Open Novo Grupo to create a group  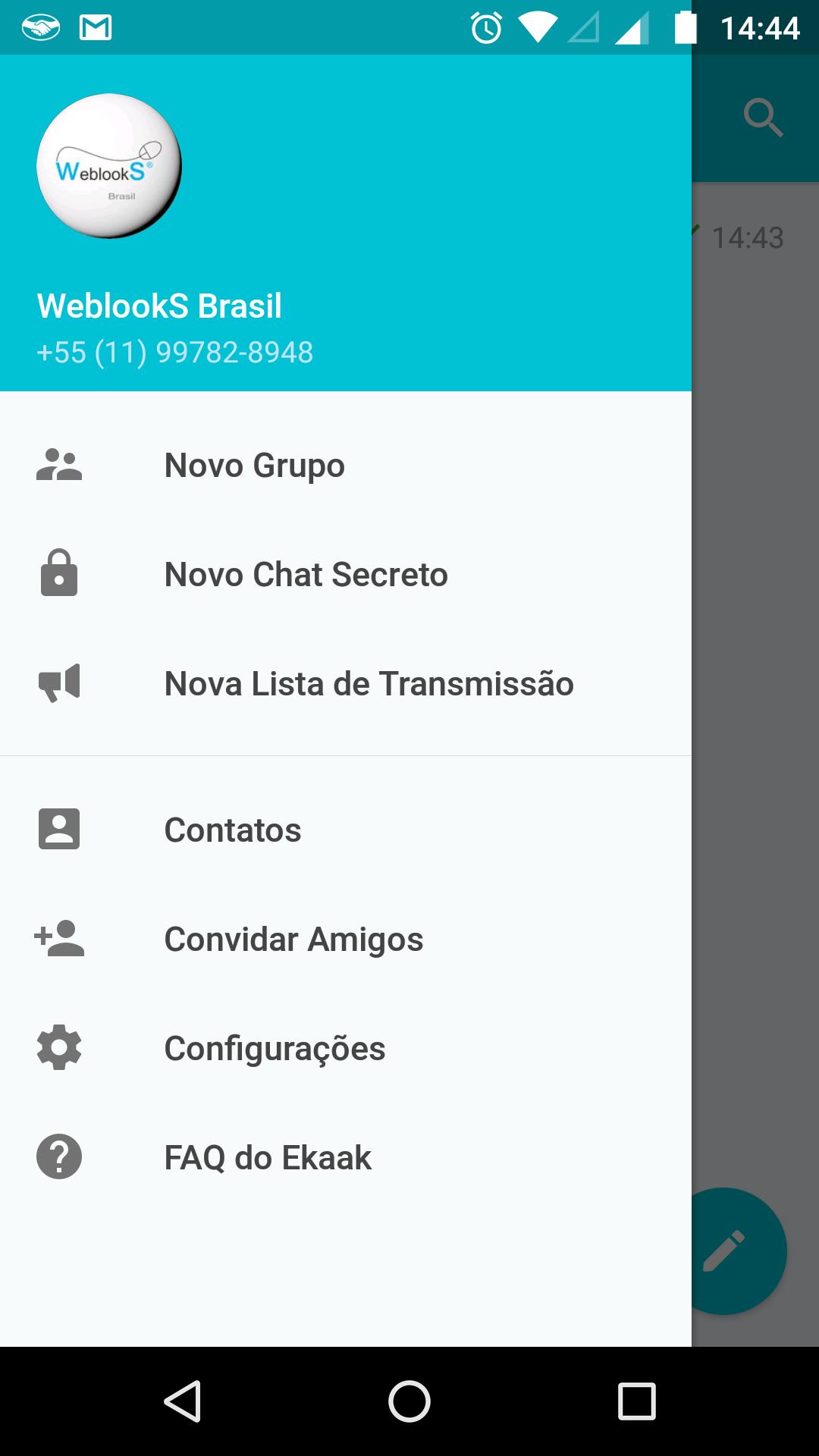point(346,465)
